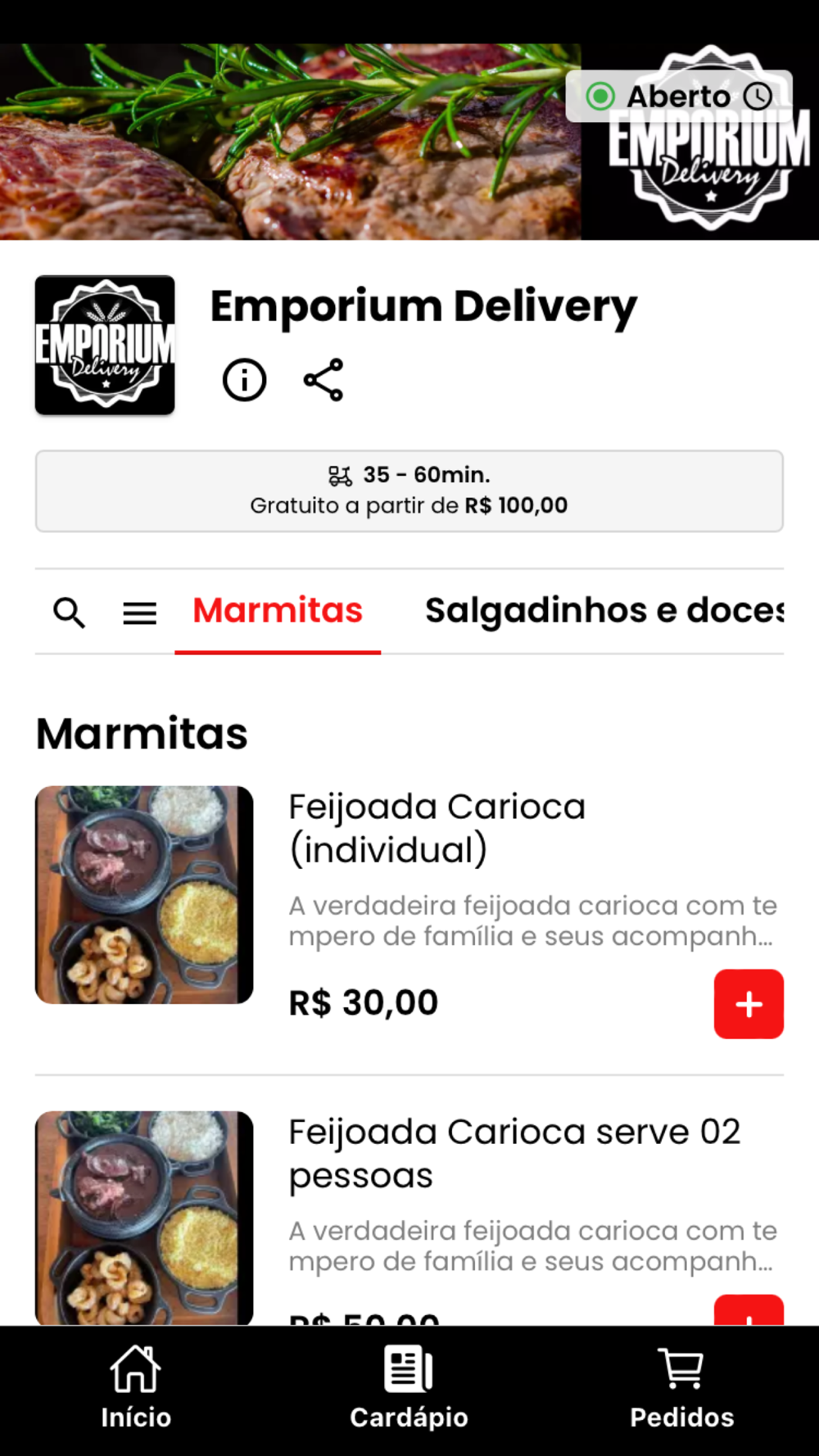Check opening hours via Aberto badge
Image resolution: width=819 pixels, height=1456 pixels.
(x=679, y=97)
